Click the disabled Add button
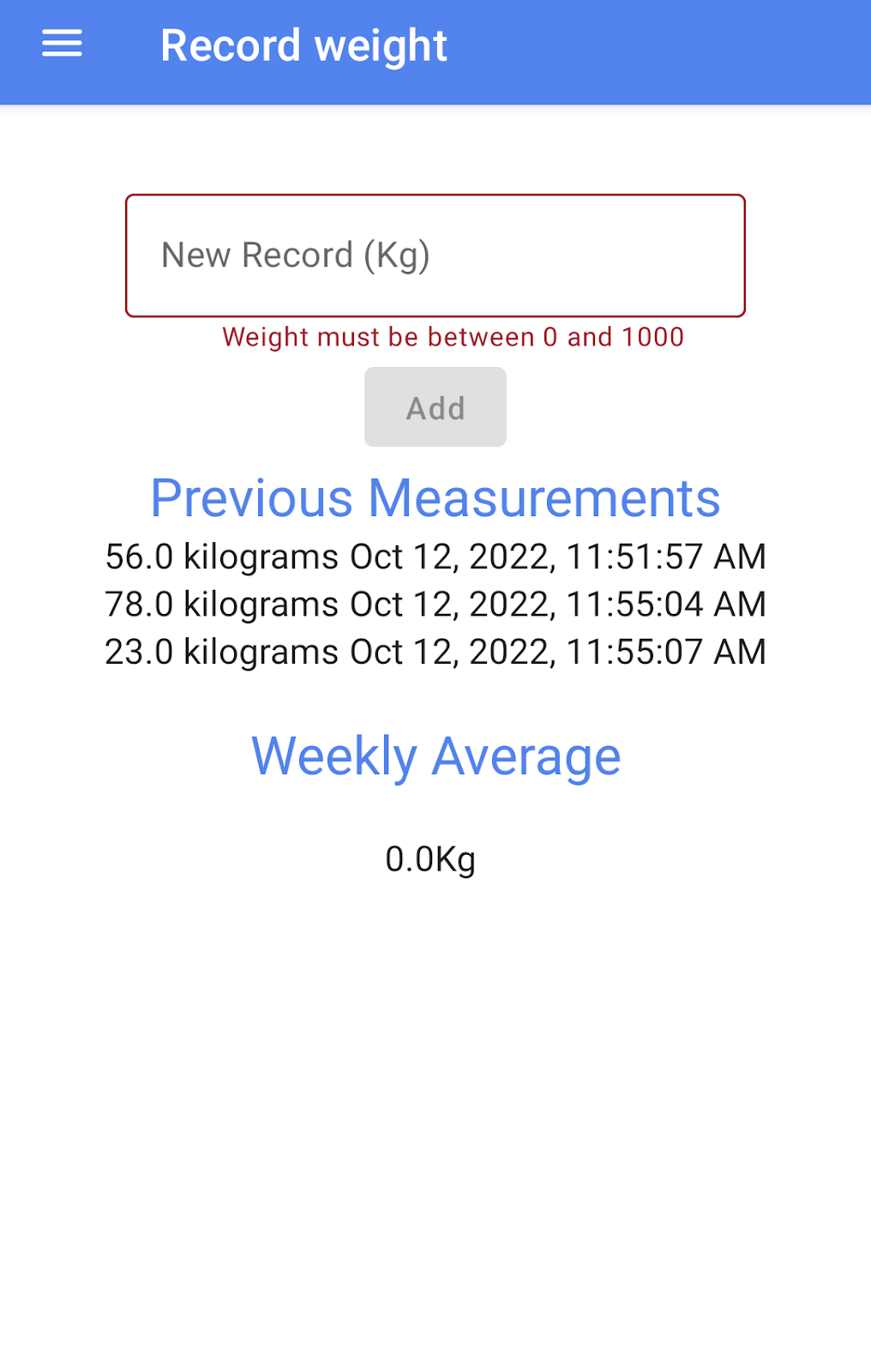 pos(435,406)
